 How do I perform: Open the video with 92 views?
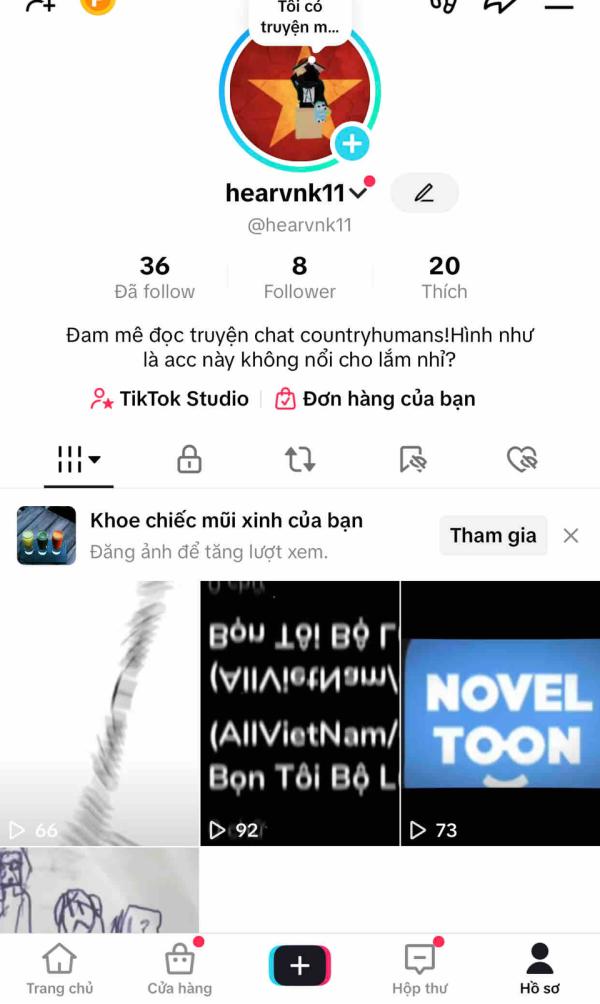click(299, 712)
